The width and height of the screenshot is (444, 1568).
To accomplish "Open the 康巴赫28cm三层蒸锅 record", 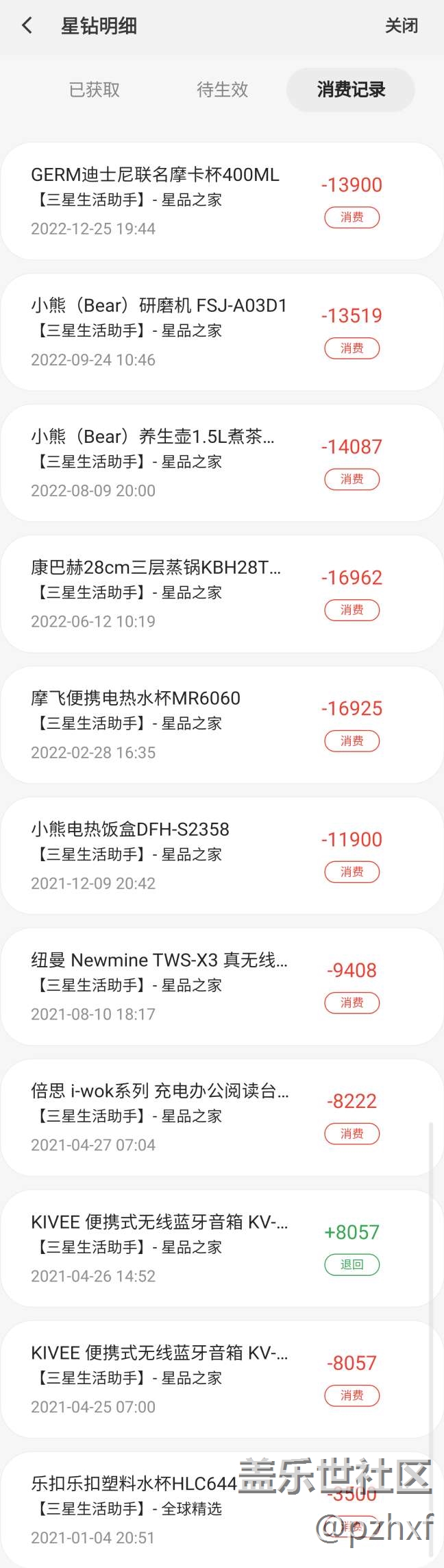I will tap(222, 594).
